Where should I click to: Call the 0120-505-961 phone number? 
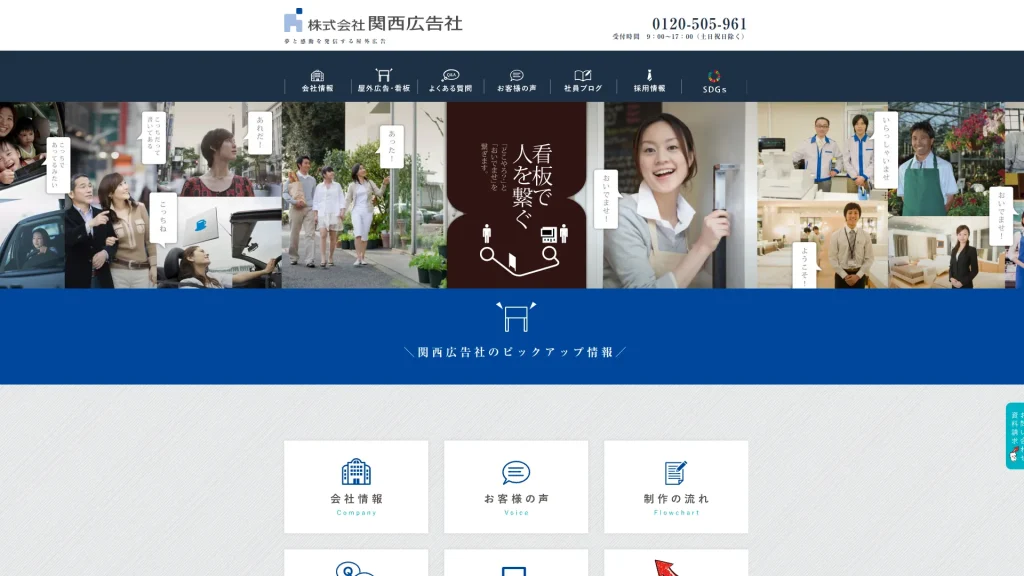[x=699, y=24]
